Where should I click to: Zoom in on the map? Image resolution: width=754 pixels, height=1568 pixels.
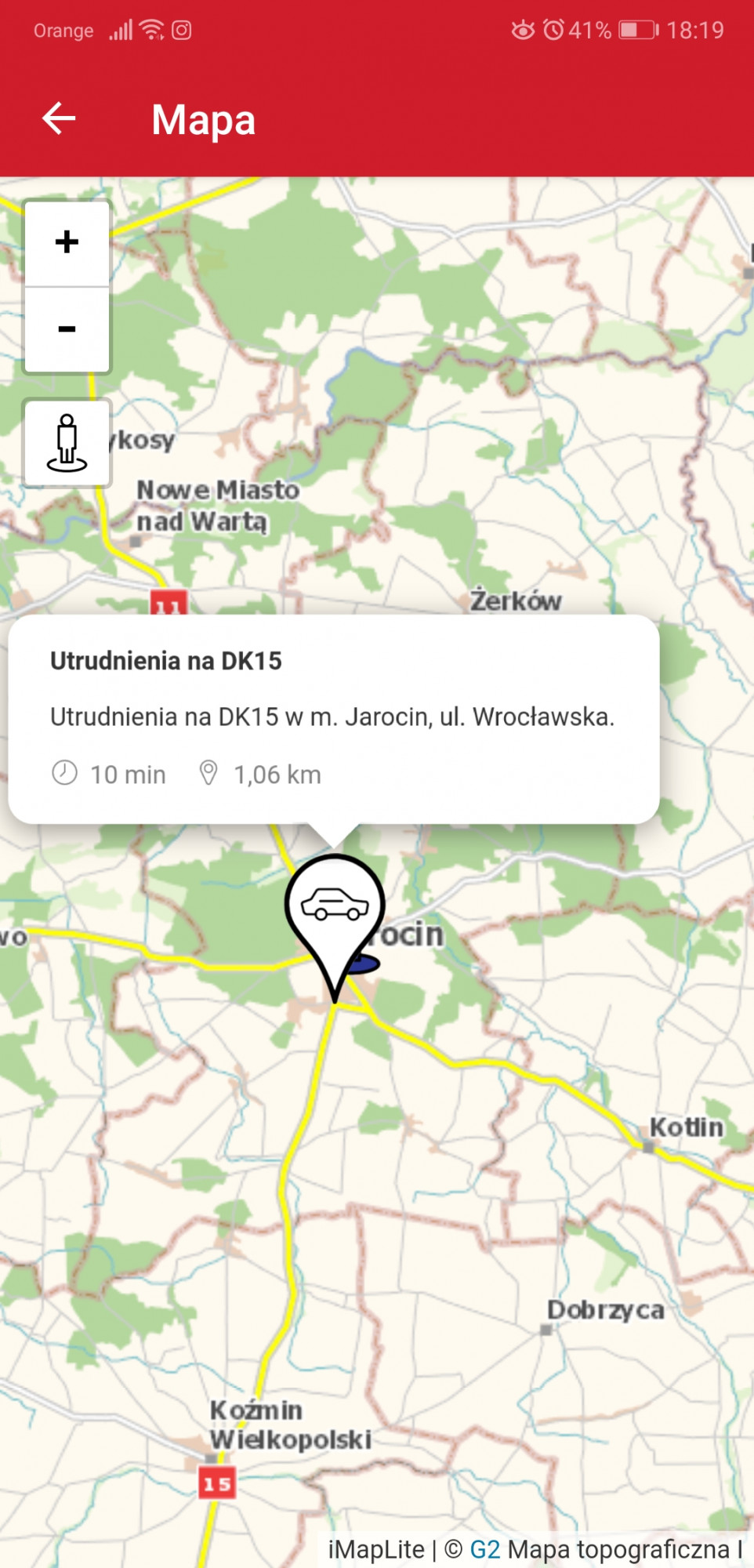coord(67,242)
